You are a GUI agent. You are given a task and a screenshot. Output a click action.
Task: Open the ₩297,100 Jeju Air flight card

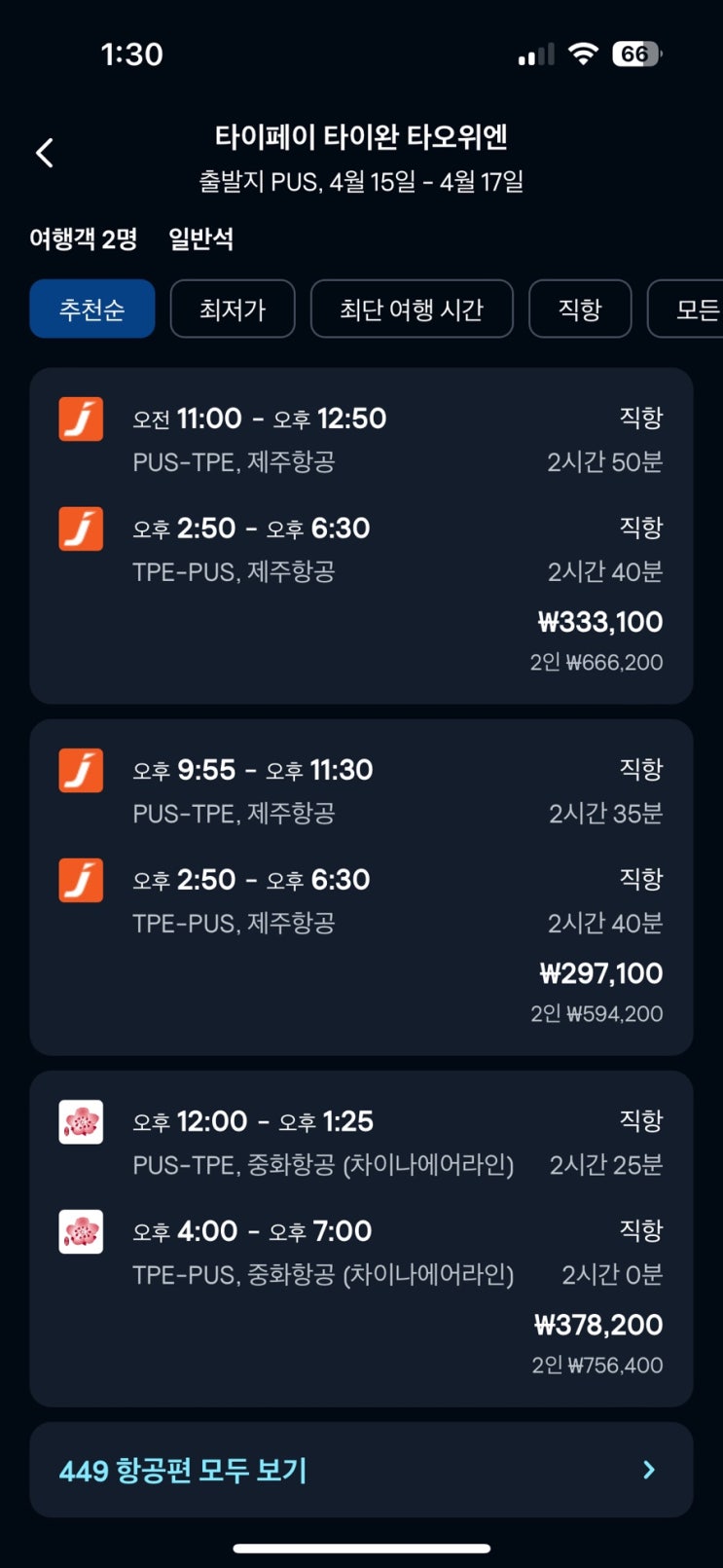tap(361, 887)
